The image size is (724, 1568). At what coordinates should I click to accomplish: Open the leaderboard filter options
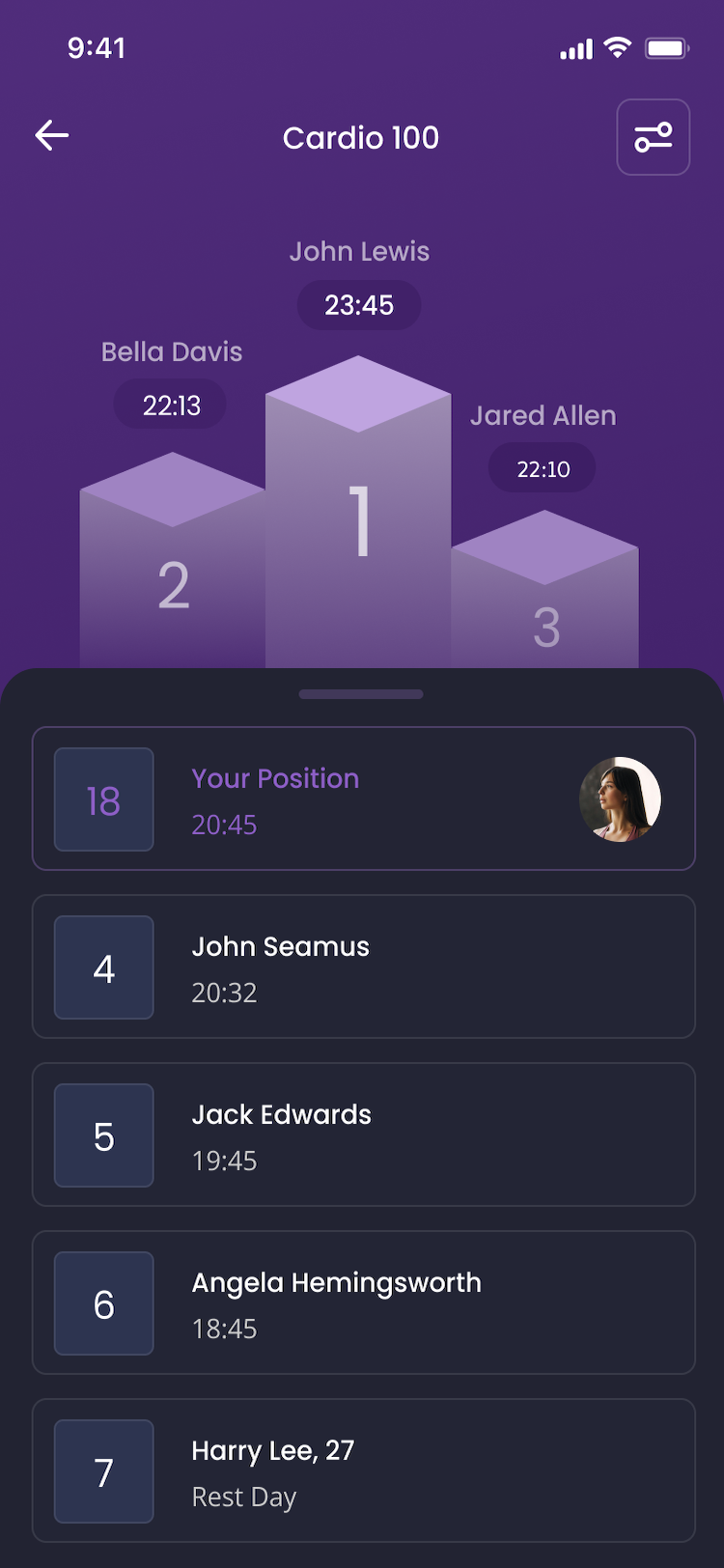[x=654, y=137]
